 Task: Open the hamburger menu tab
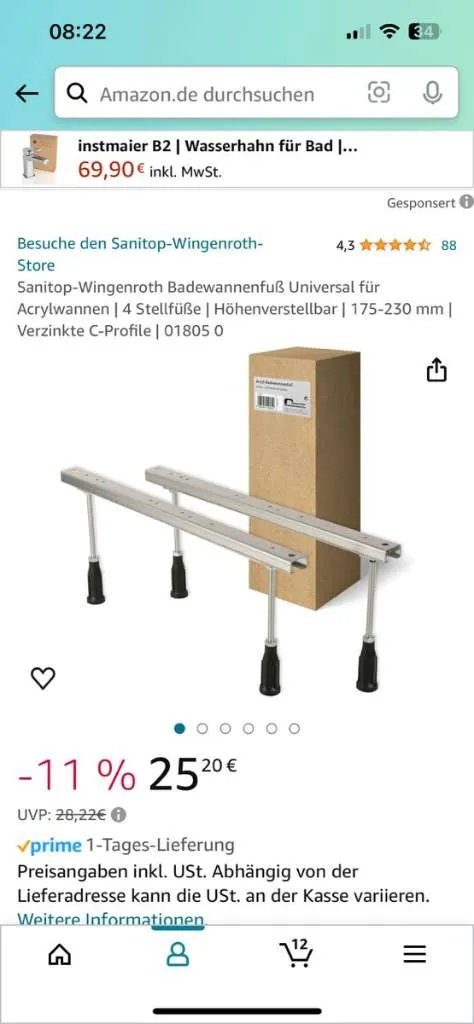(415, 955)
